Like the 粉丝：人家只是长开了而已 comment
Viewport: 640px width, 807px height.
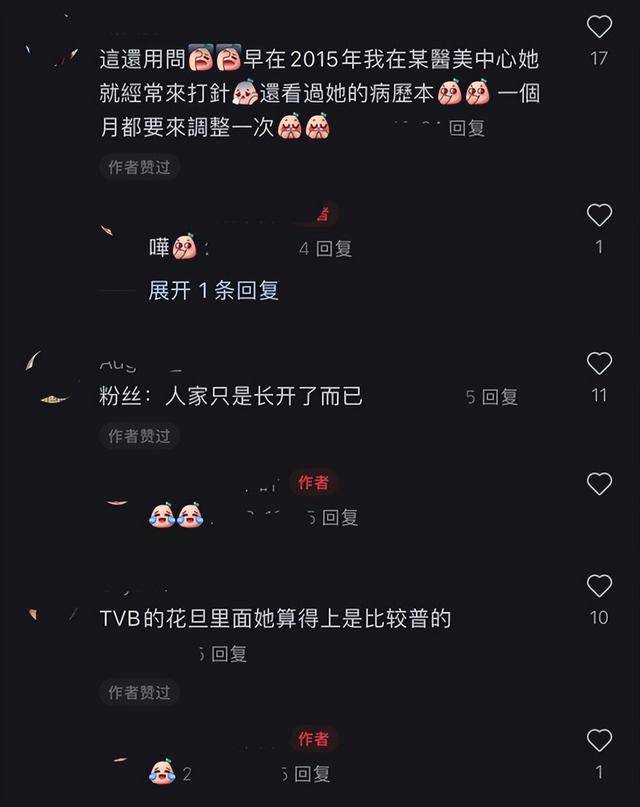(598, 364)
